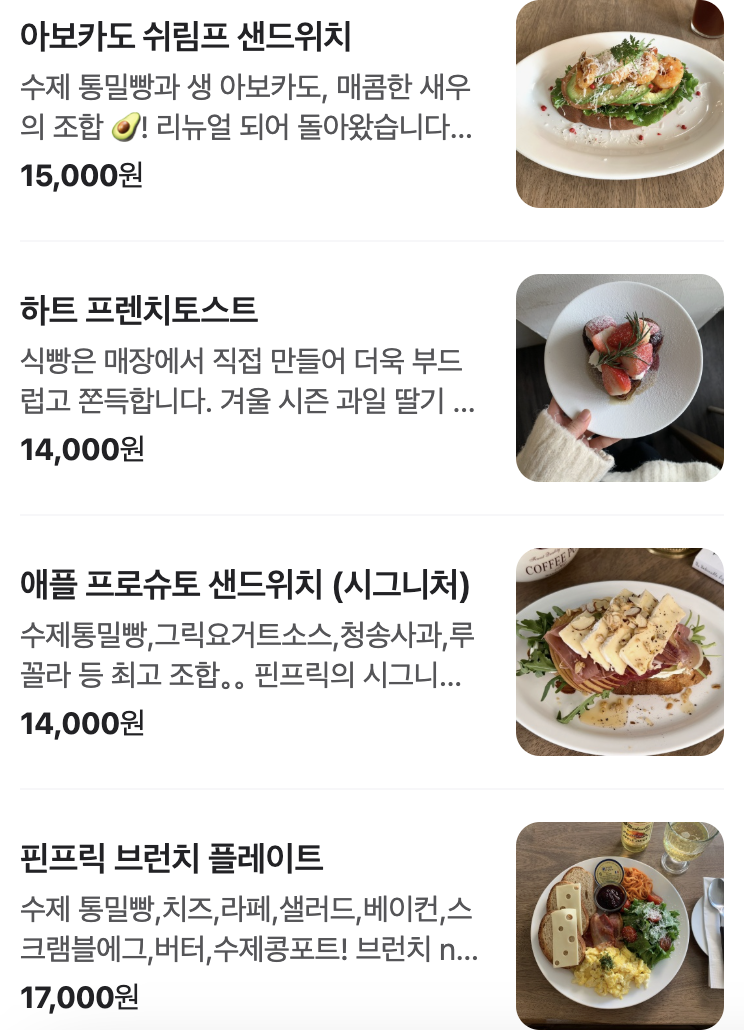Open the 아보카도 쉬림프 샌드위치 menu item
The image size is (744, 1030).
(x=185, y=37)
